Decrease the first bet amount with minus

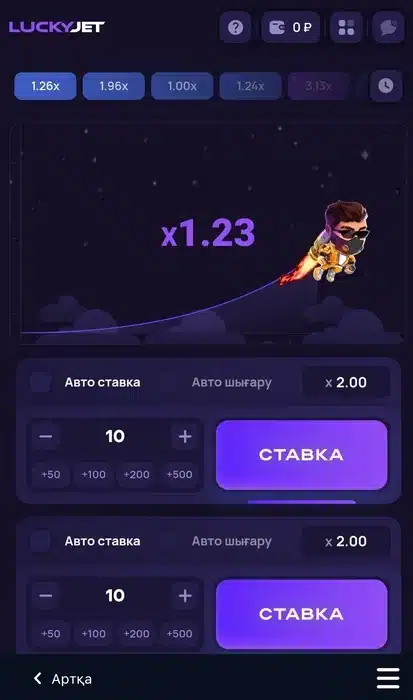(46, 436)
